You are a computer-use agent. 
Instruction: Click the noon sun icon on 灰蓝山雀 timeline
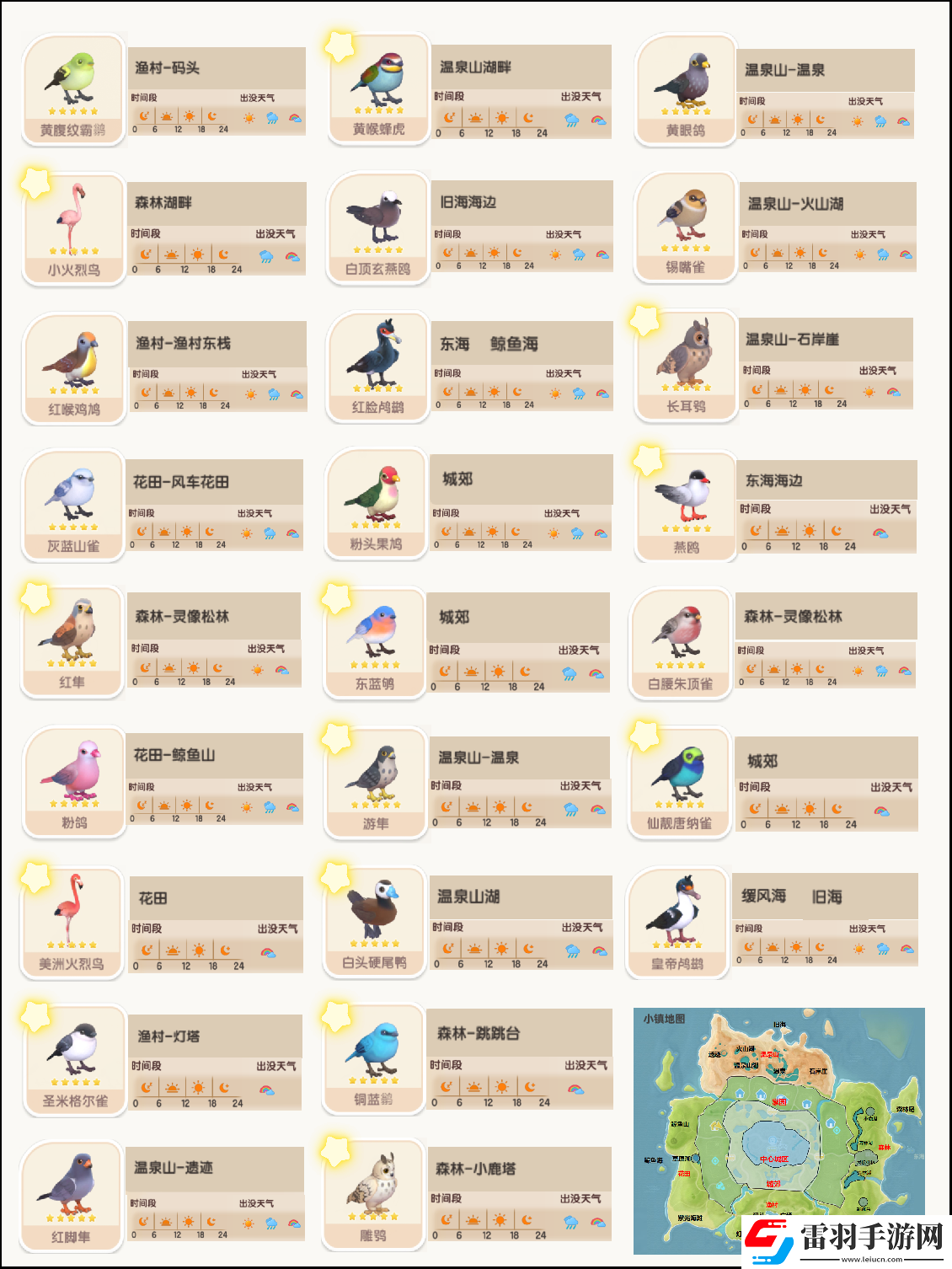(187, 531)
